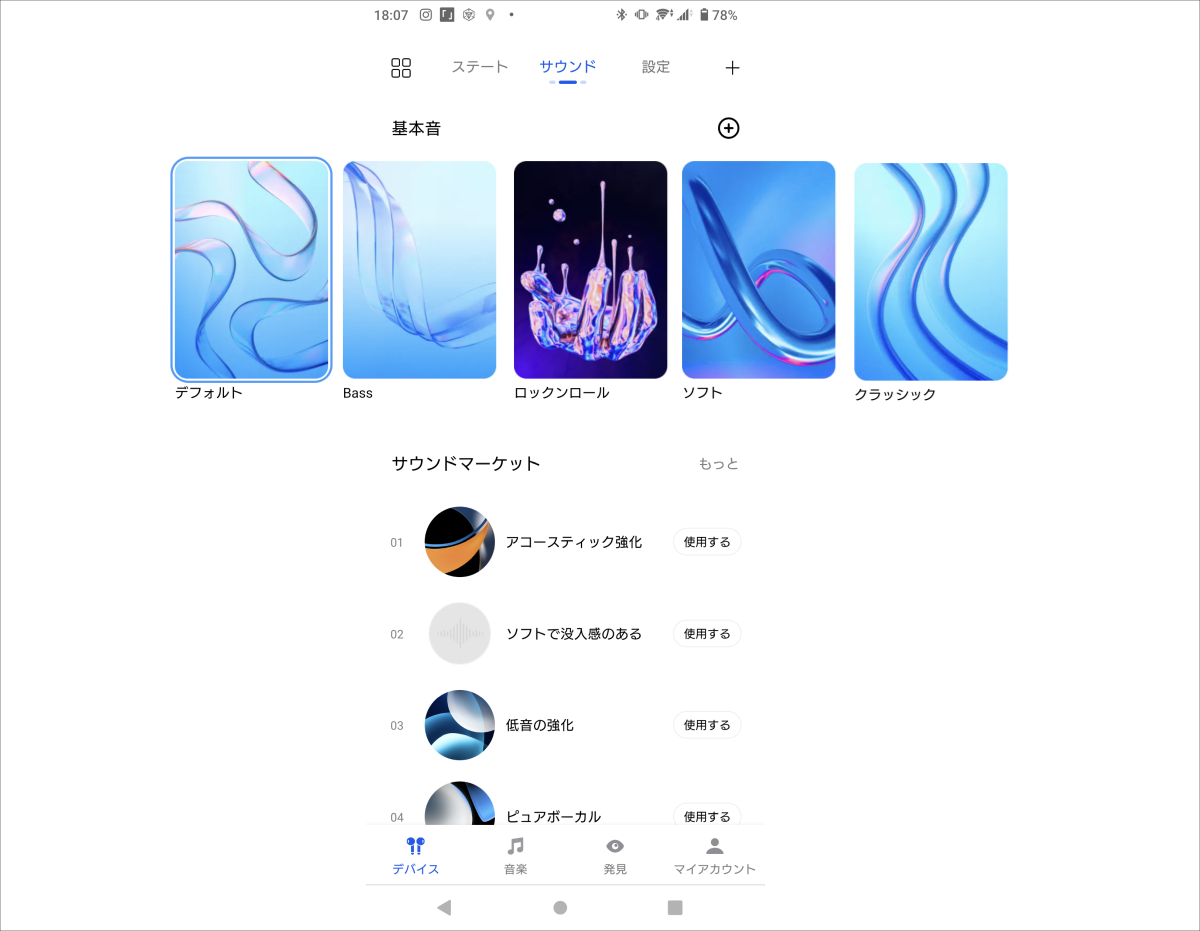The height and width of the screenshot is (931, 1200).
Task: Switch to the 設定 tab
Action: [x=656, y=67]
